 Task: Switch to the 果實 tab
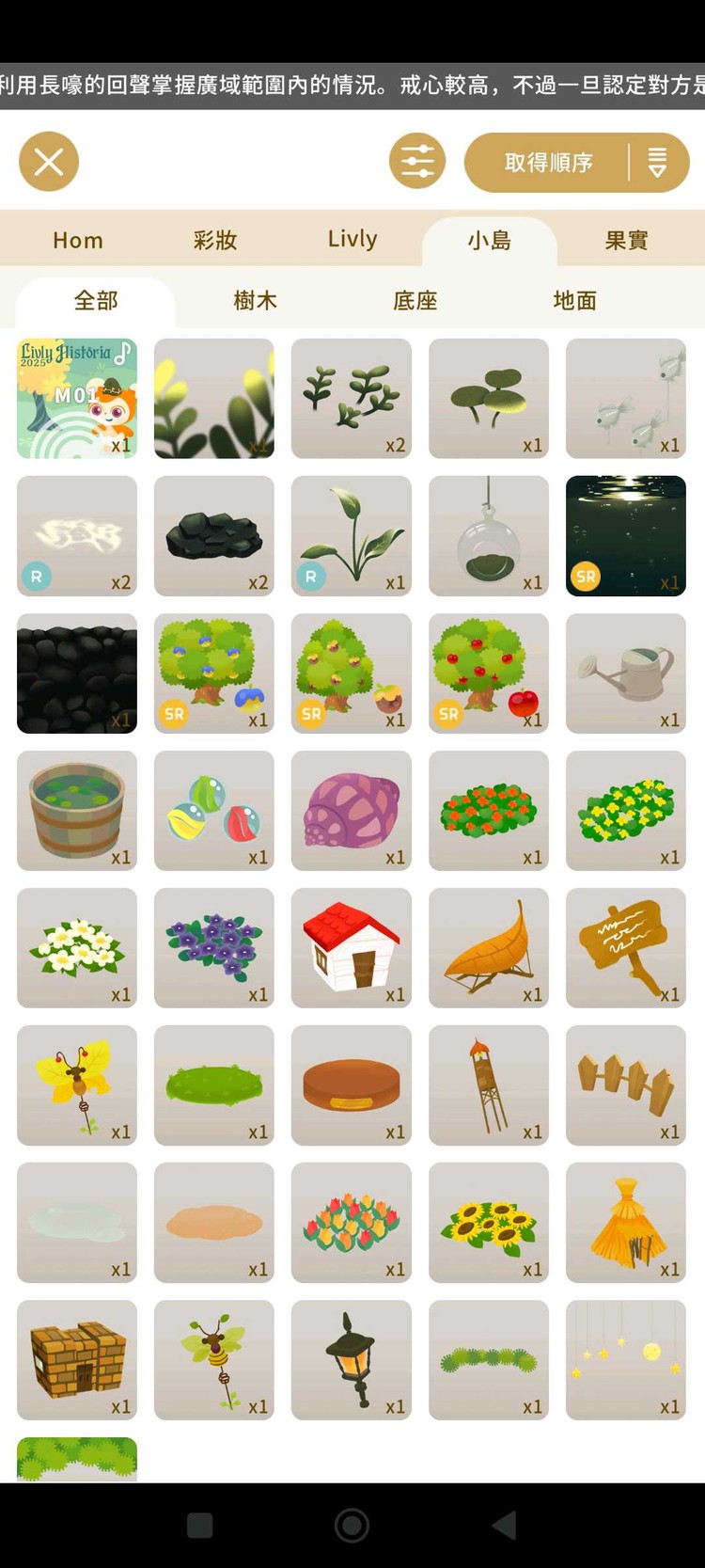pos(626,241)
